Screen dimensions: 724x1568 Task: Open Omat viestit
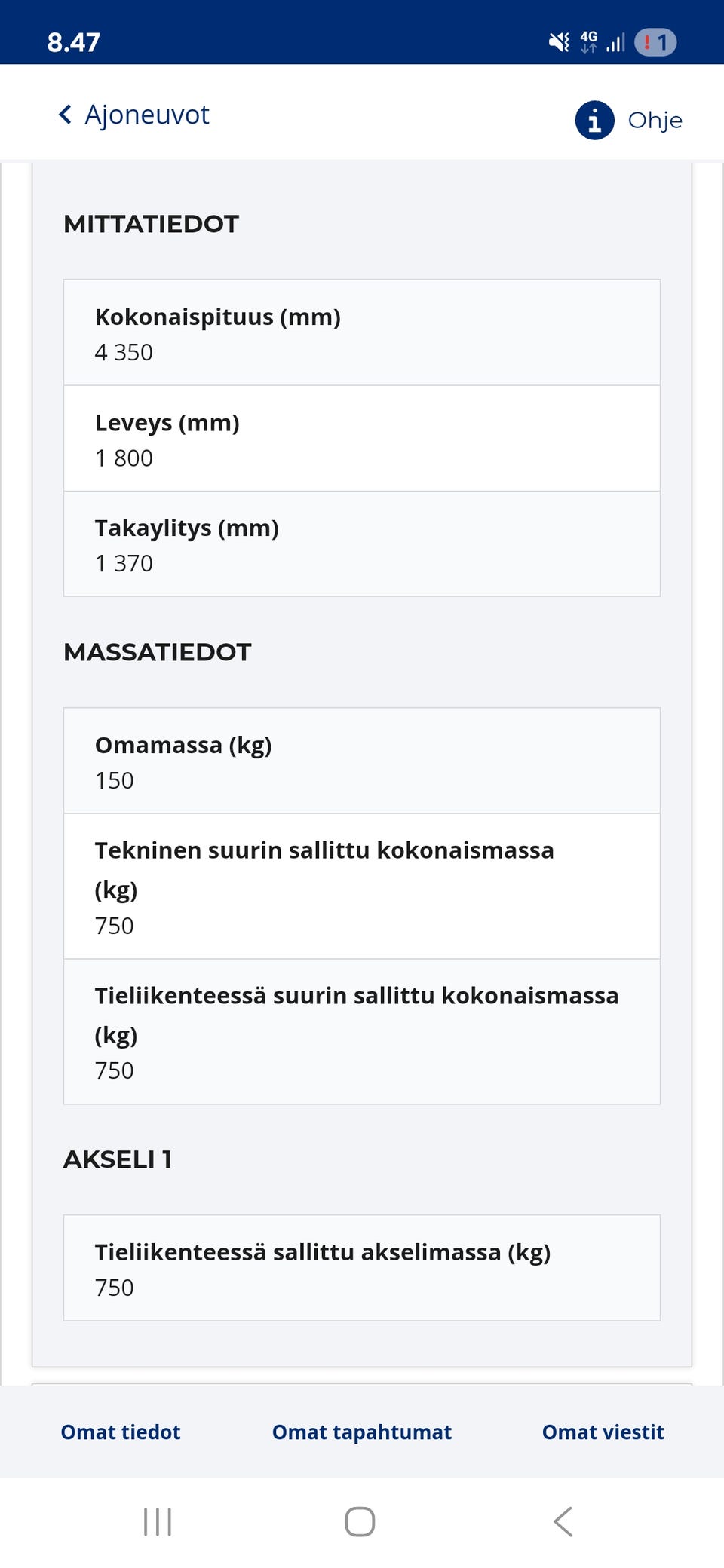[x=603, y=1431]
